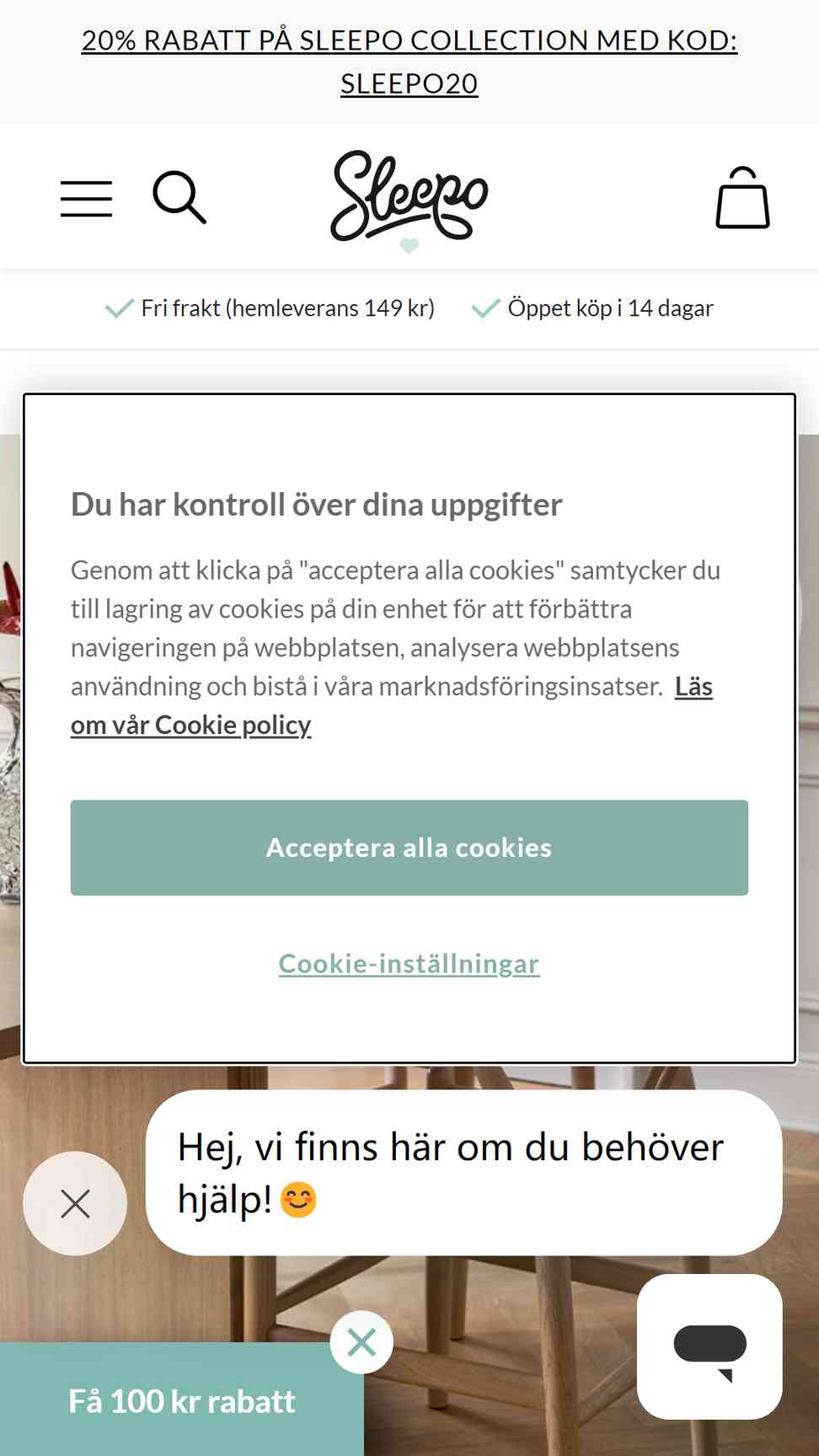The height and width of the screenshot is (1456, 819).
Task: Open the chat support widget
Action: pos(709,1347)
